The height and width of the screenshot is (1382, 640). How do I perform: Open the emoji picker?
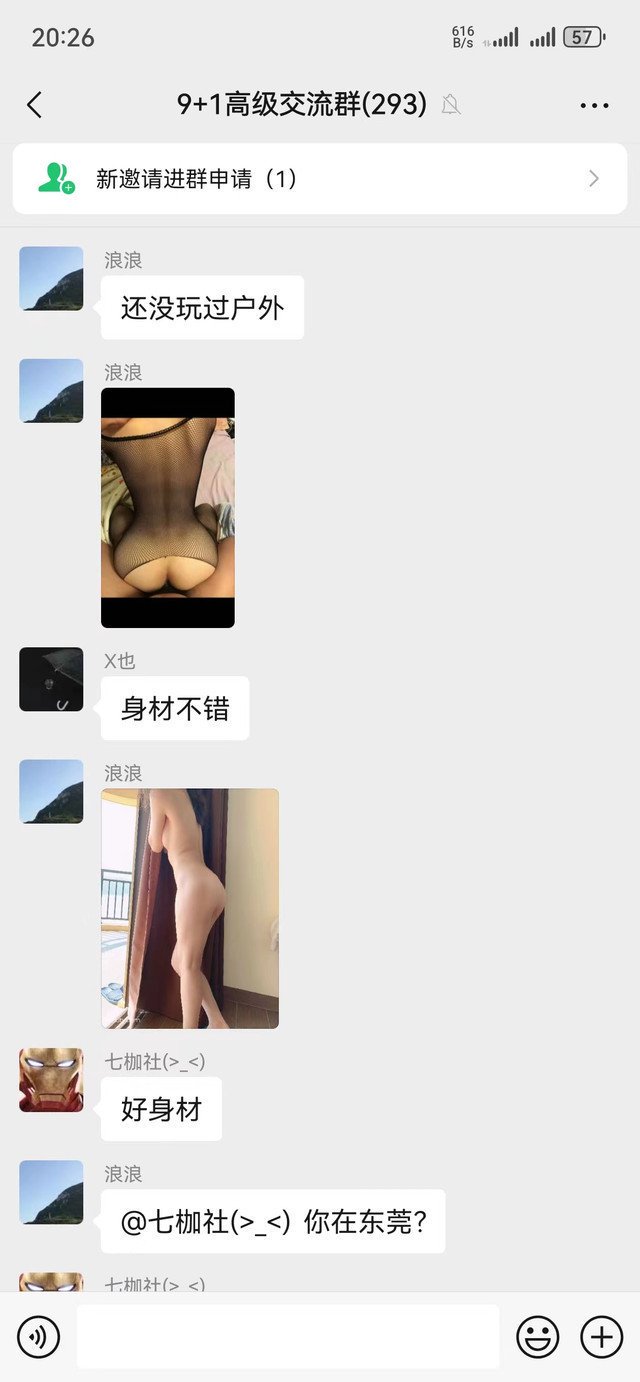pos(537,1336)
